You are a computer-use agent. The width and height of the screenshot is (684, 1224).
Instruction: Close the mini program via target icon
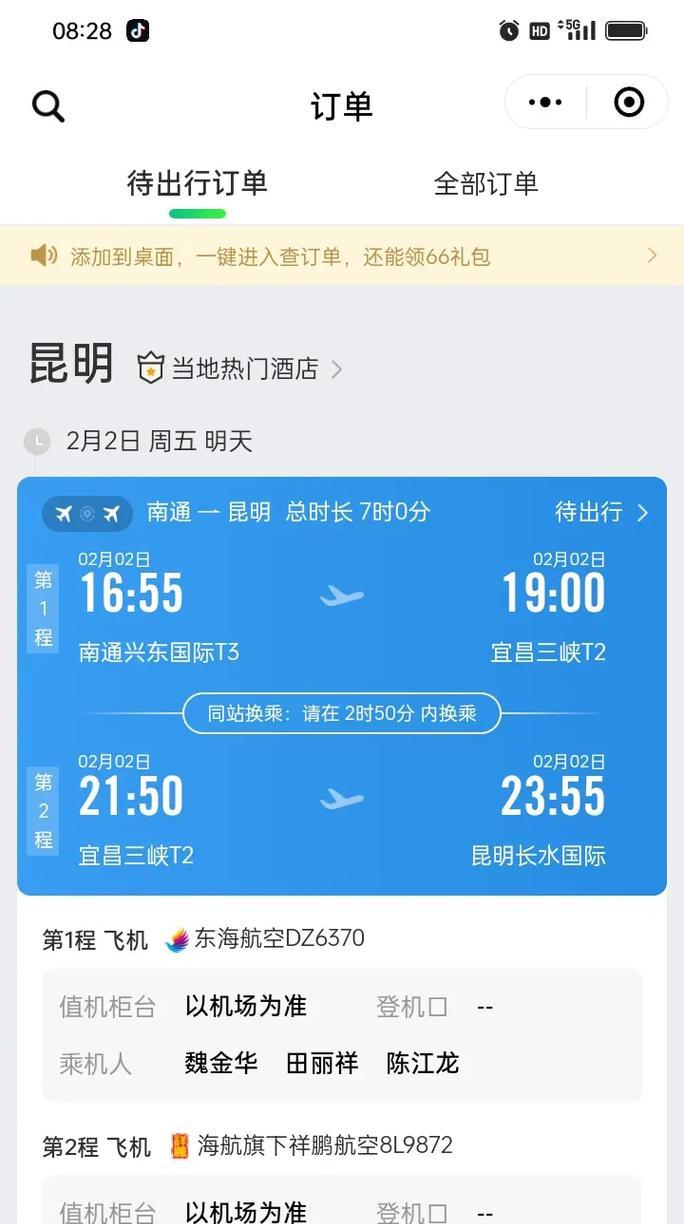tap(629, 102)
